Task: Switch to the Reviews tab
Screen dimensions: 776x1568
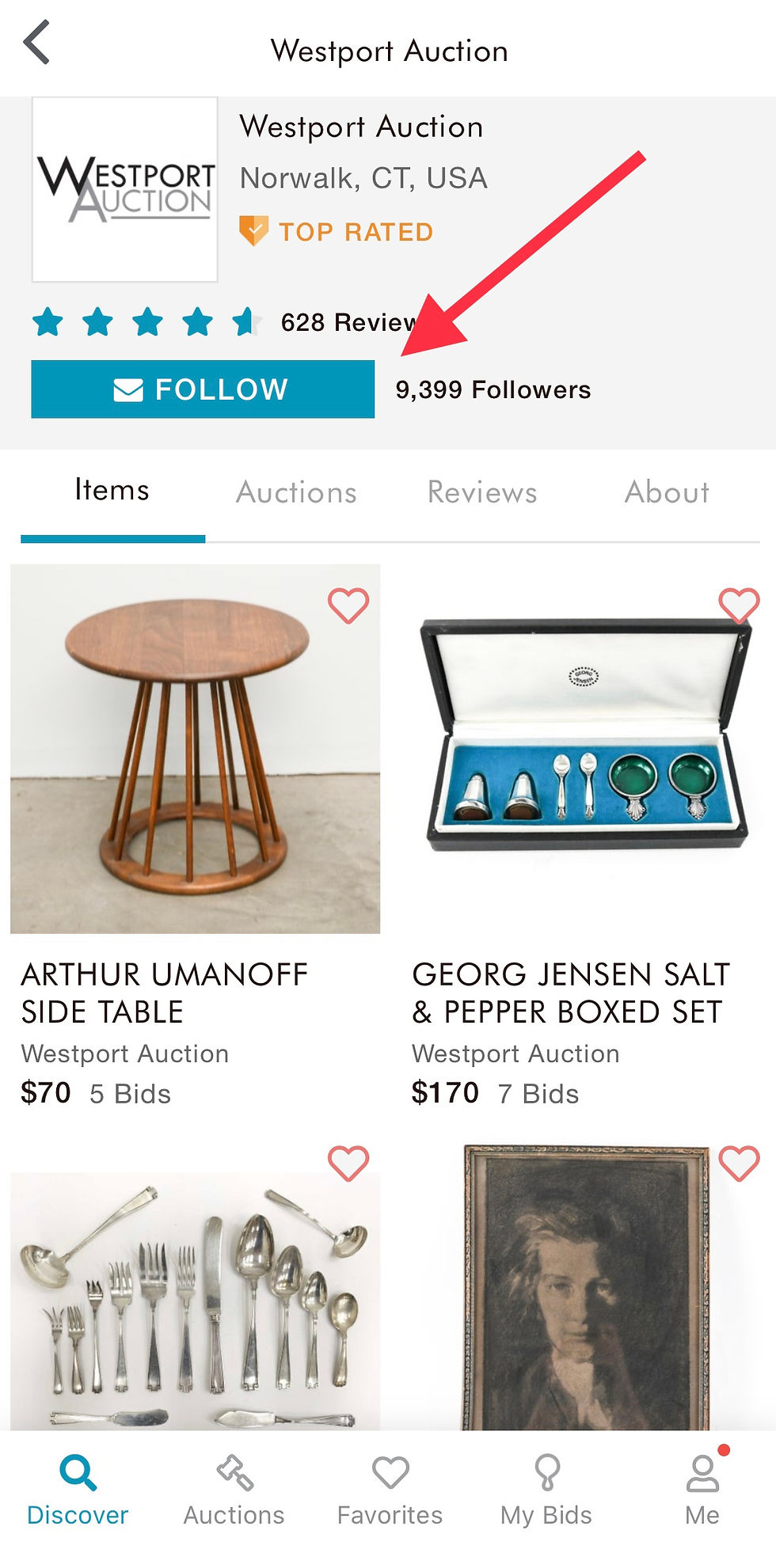Action: click(482, 492)
